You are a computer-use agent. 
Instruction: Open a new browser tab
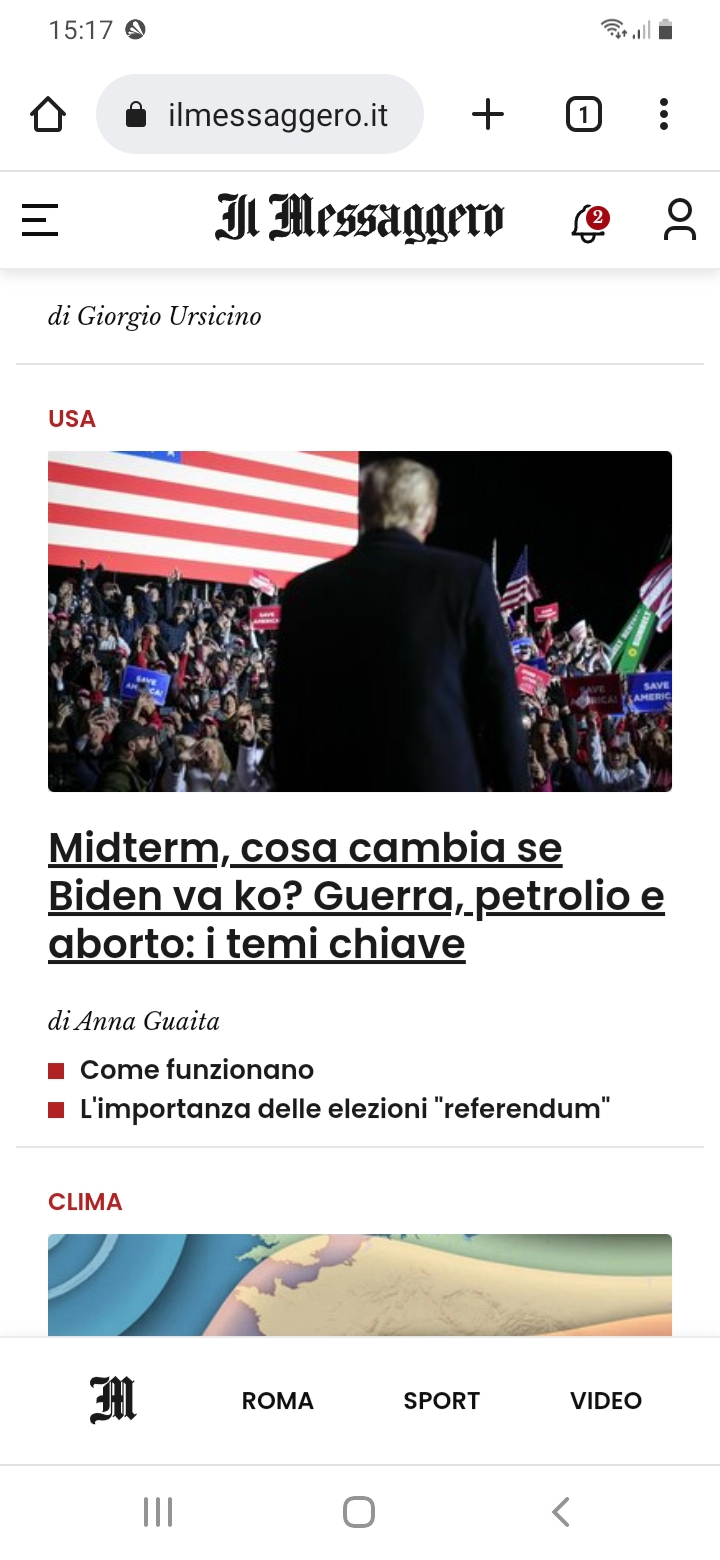point(488,115)
